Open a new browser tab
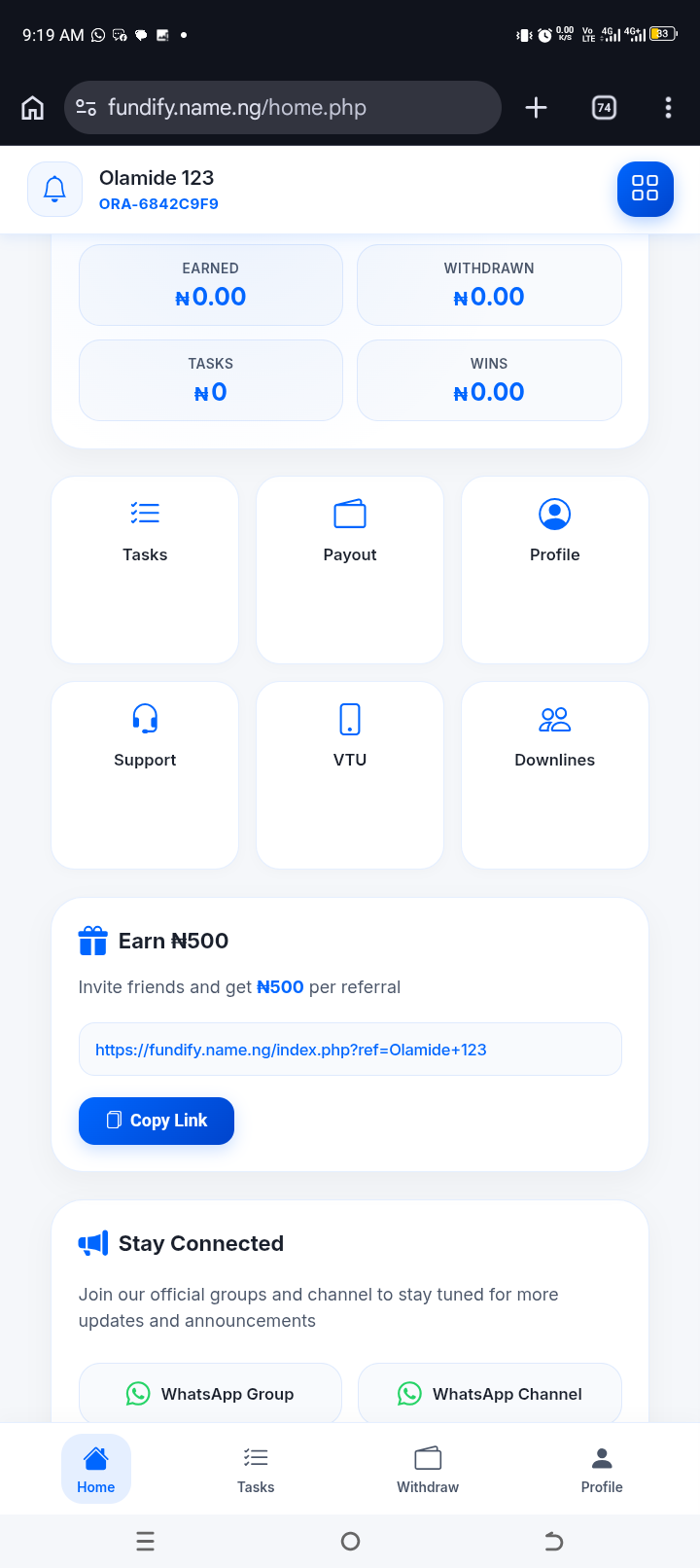The image size is (700, 1568). click(536, 107)
